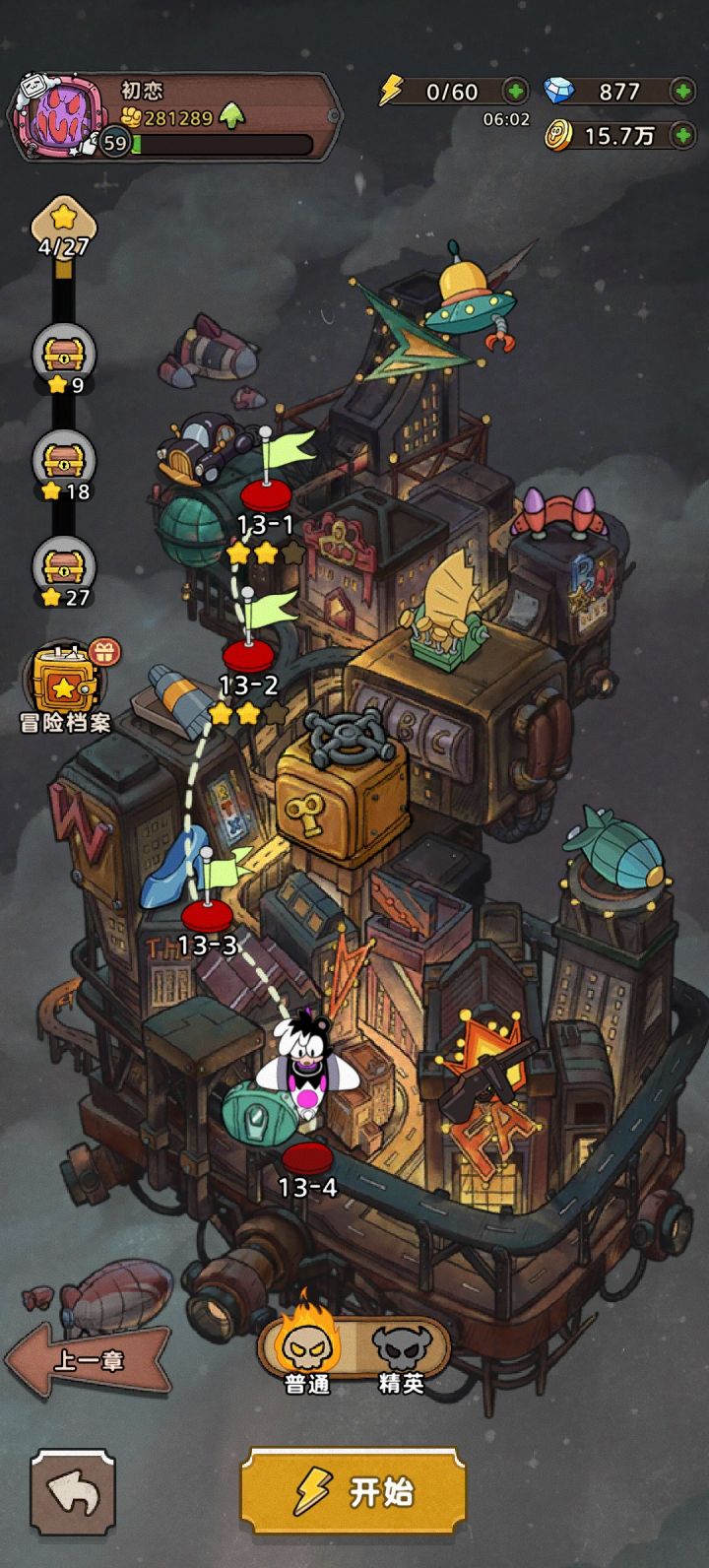Open the 冒险档案 adventure file

point(66,686)
